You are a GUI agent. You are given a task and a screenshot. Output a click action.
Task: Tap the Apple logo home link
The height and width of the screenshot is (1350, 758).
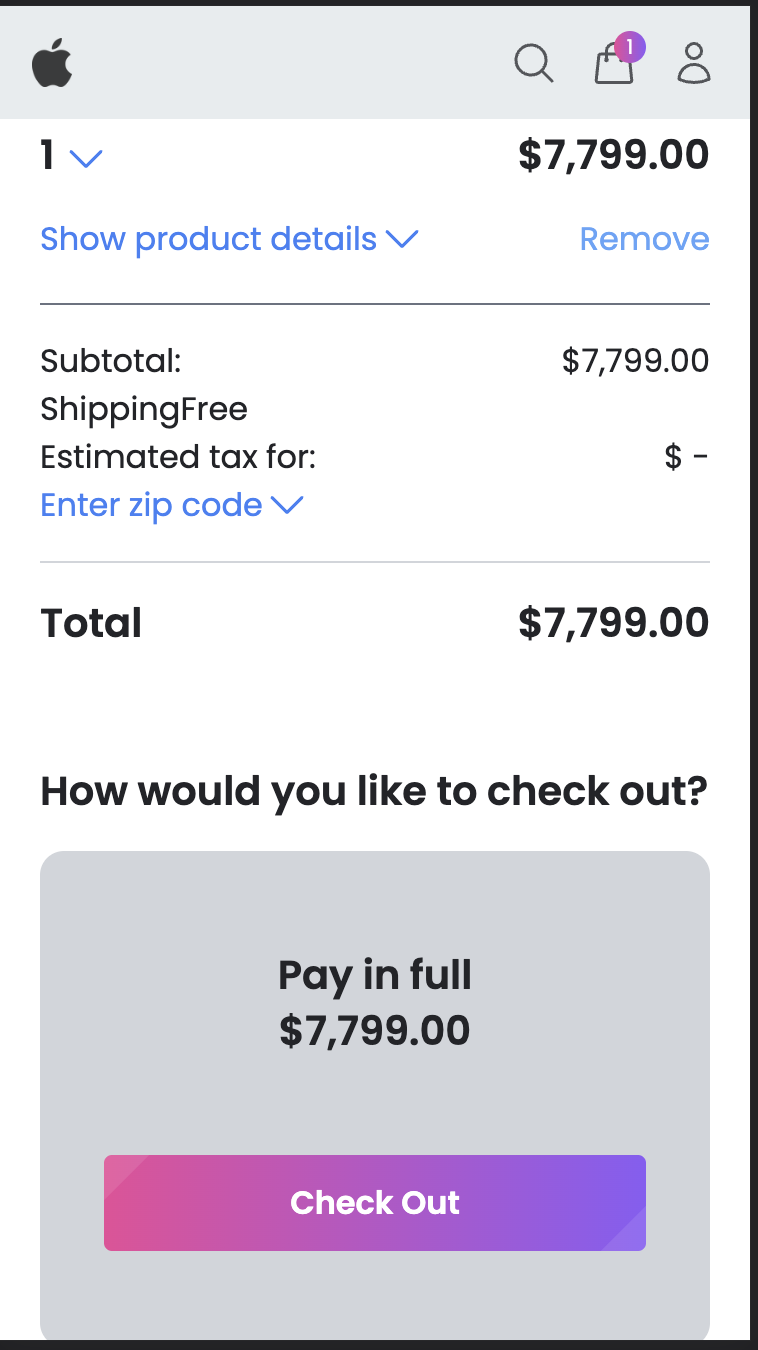(52, 63)
